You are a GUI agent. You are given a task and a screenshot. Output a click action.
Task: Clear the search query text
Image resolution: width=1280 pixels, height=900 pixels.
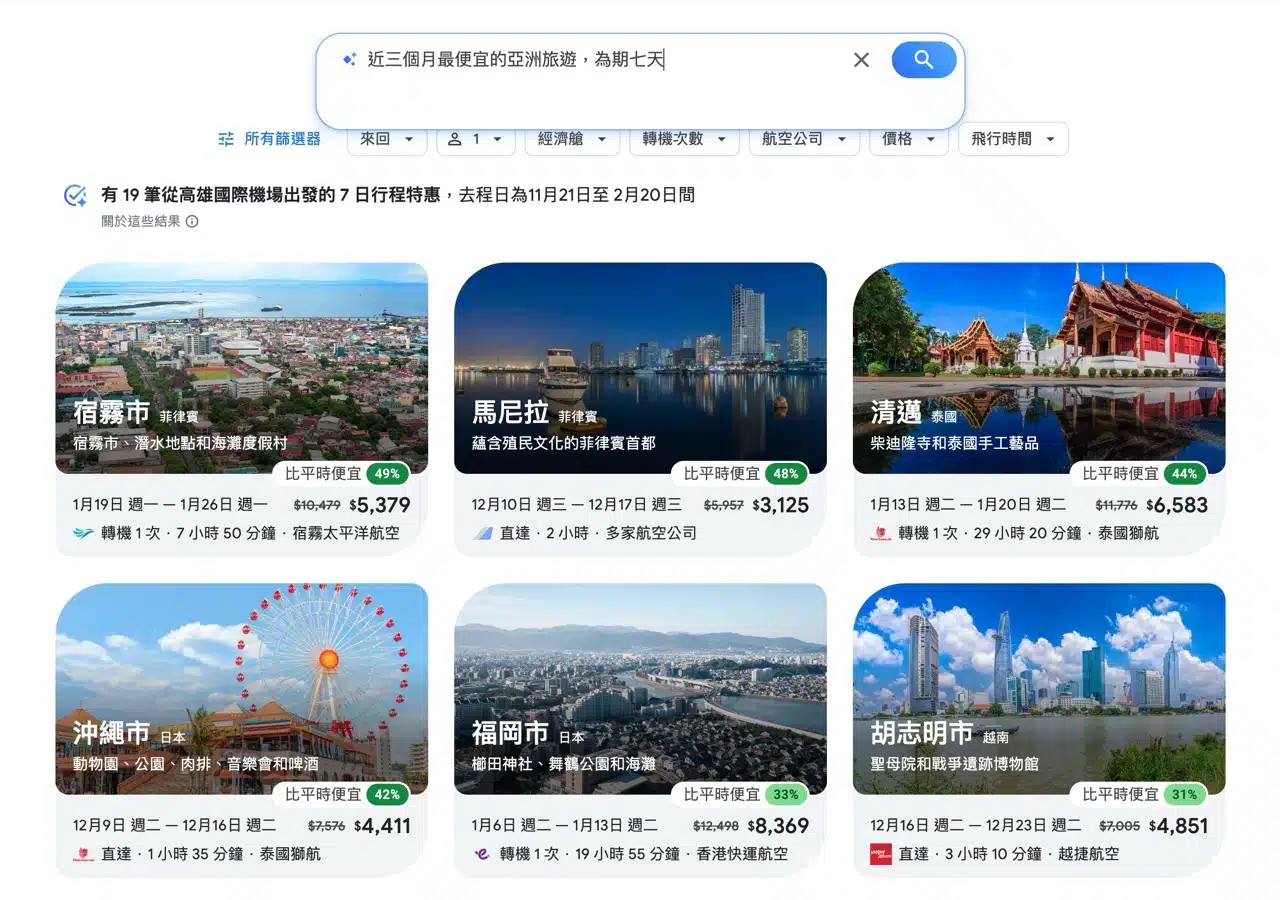pos(861,60)
